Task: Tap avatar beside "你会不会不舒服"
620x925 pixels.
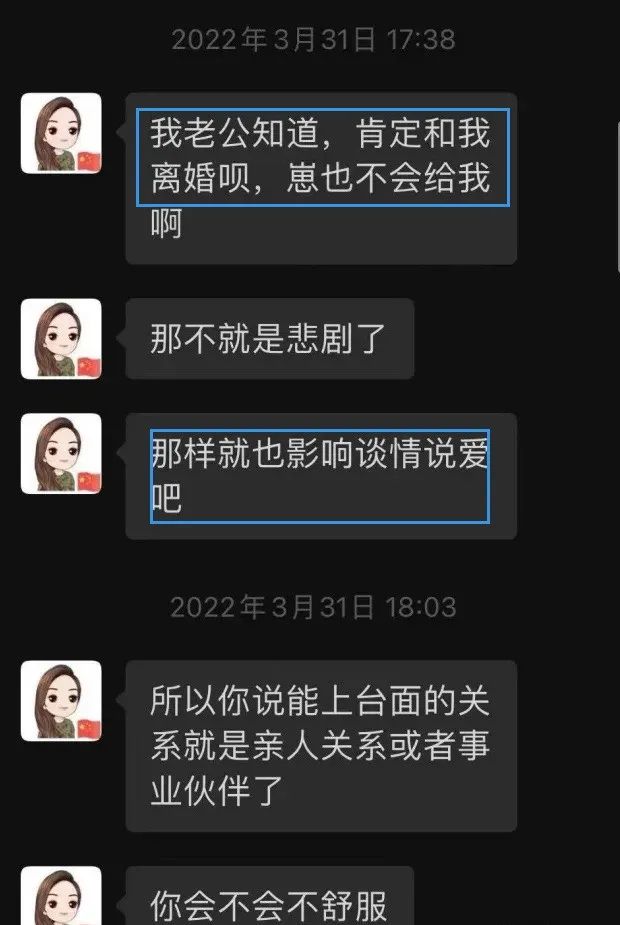Action: tap(61, 898)
